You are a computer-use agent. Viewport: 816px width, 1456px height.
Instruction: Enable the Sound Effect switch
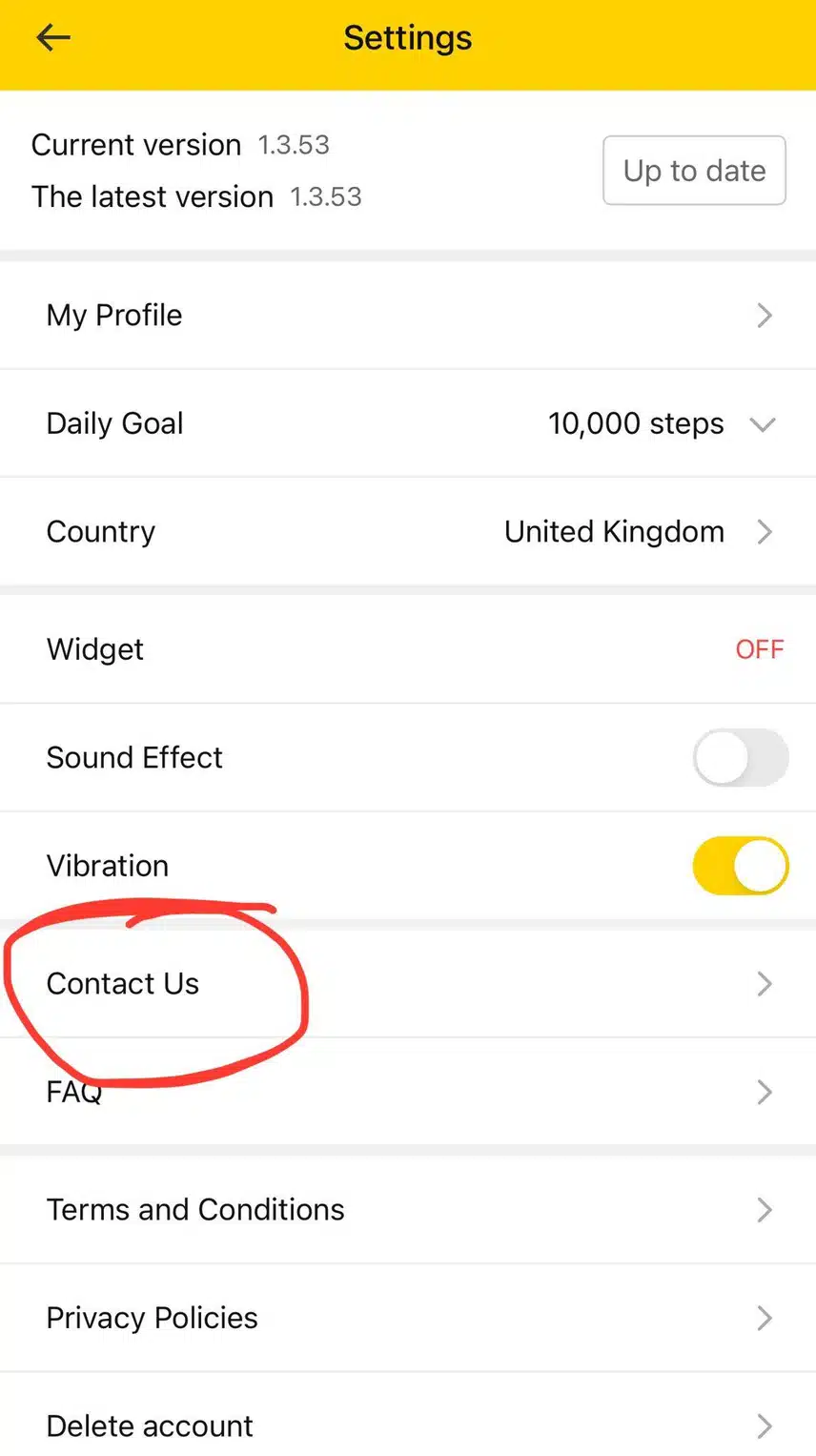point(740,758)
